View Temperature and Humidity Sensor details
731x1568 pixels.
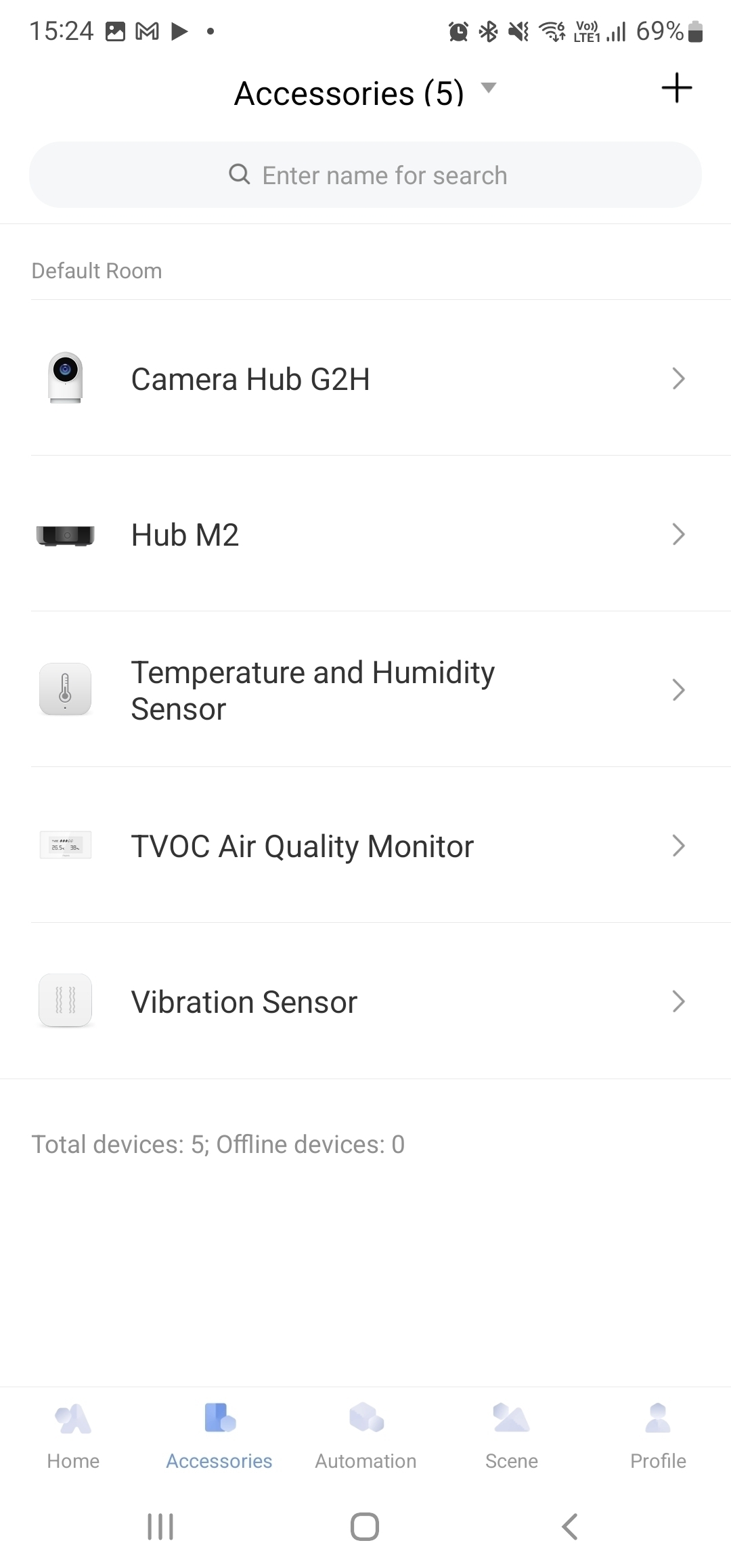tap(365, 690)
